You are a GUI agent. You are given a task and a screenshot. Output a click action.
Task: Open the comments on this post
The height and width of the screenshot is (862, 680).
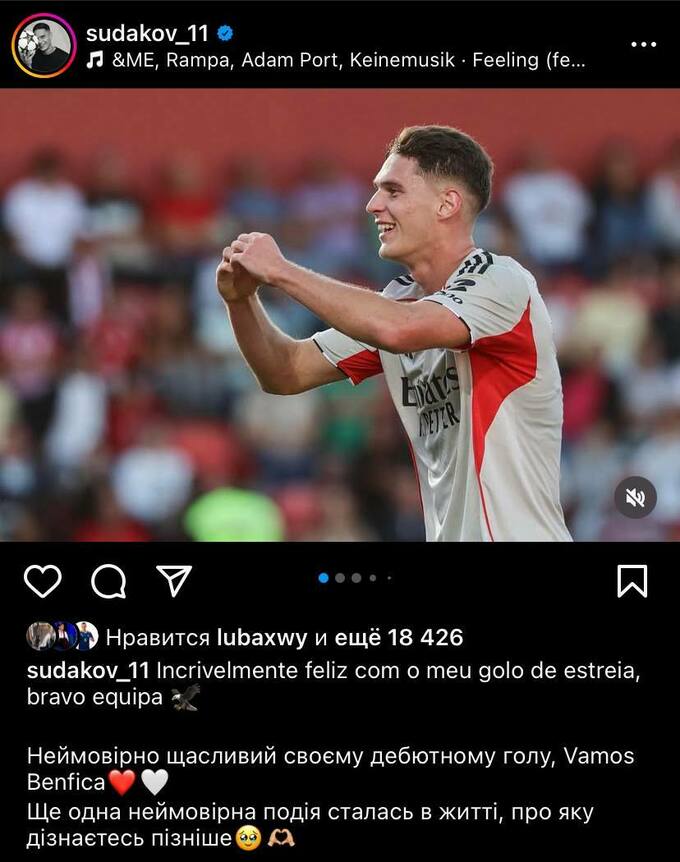click(108, 580)
